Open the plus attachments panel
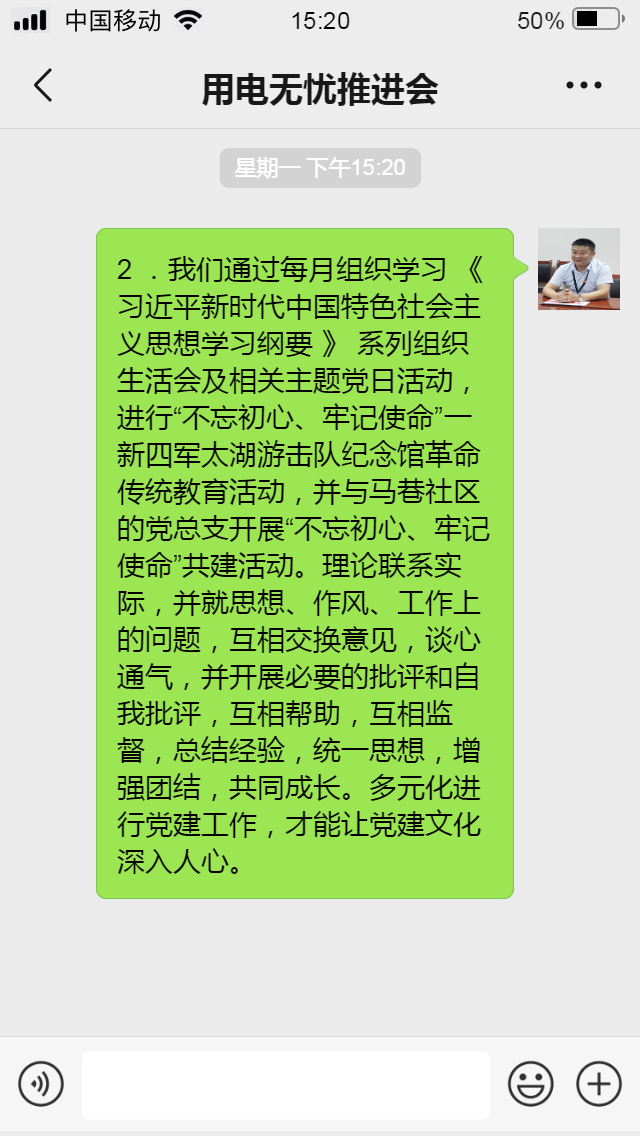 pyautogui.click(x=599, y=1085)
